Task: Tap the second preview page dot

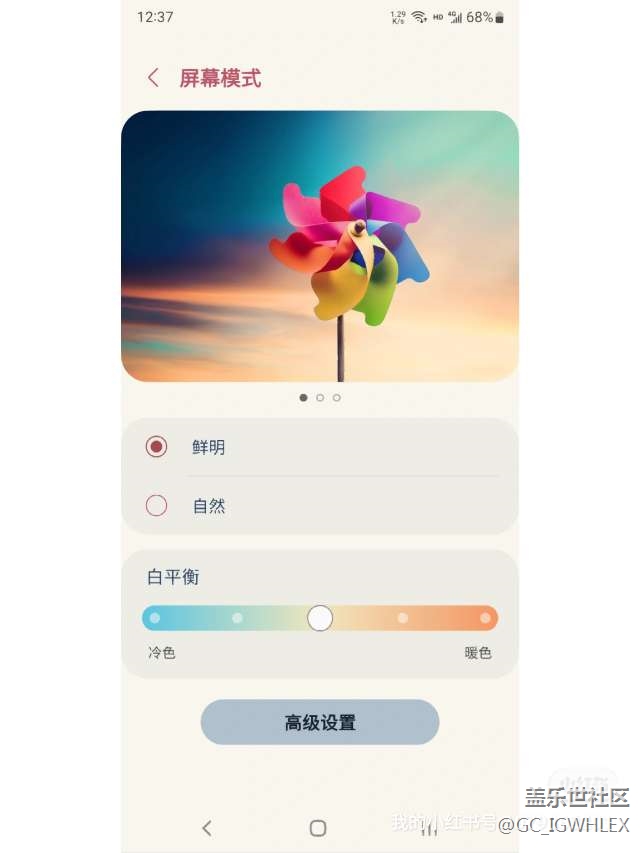Action: tap(320, 398)
